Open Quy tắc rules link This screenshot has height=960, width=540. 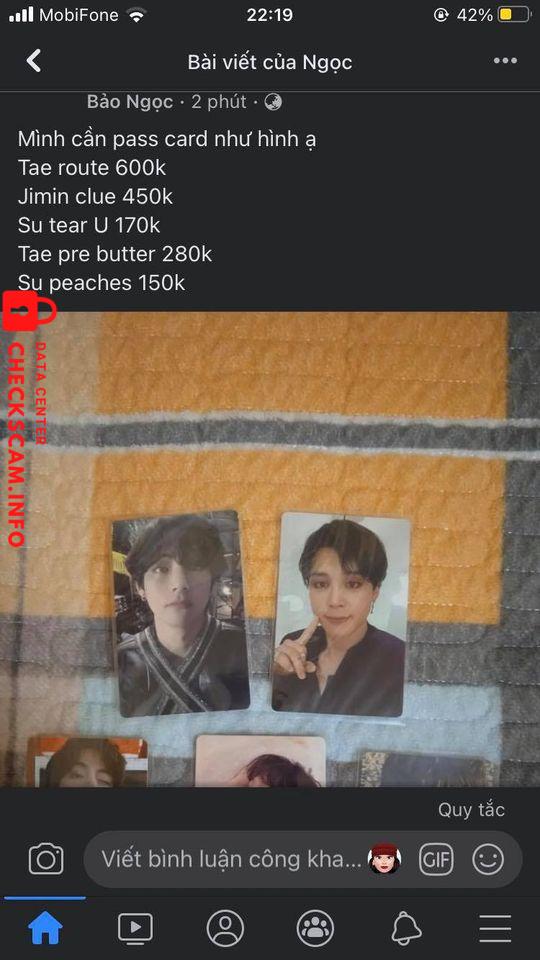pyautogui.click(x=471, y=810)
